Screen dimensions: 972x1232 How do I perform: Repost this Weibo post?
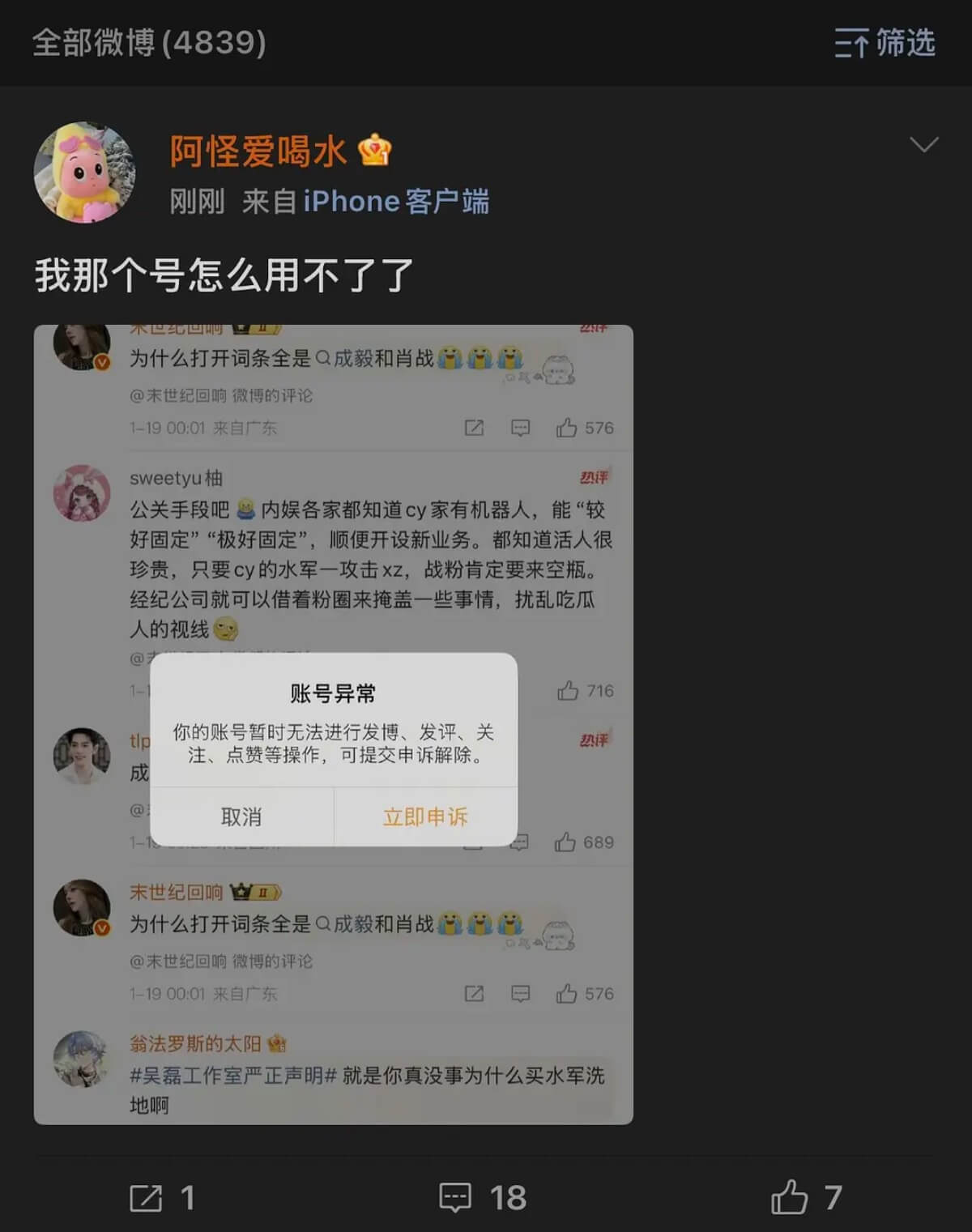161,1197
